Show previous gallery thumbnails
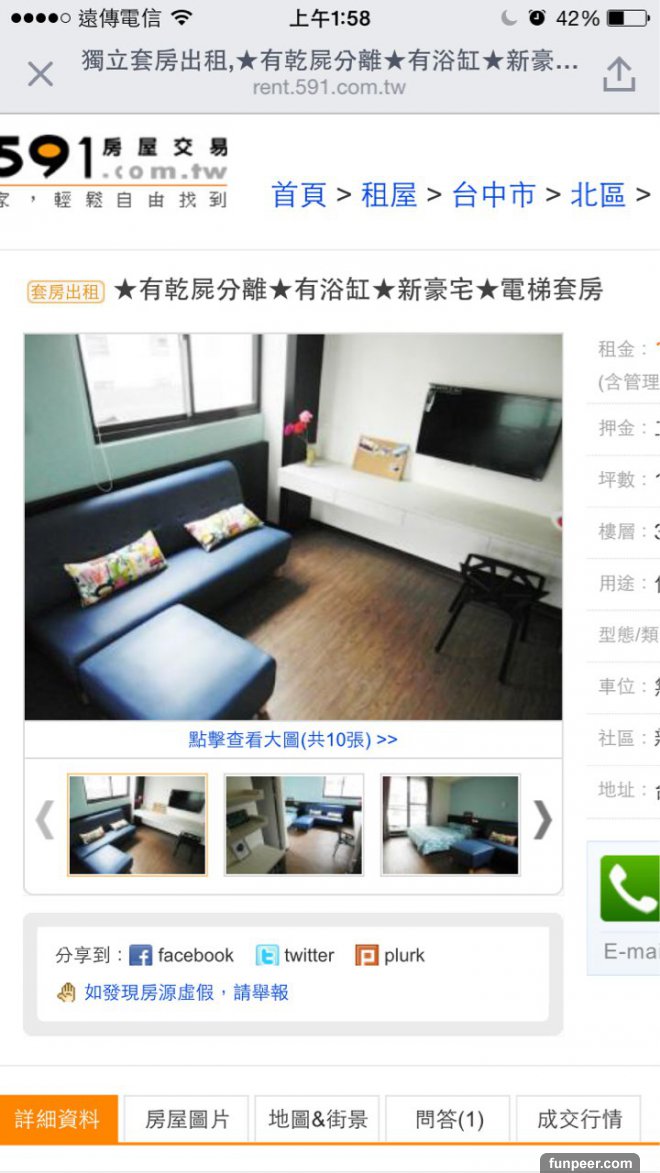The height and width of the screenshot is (1173, 660). tap(44, 821)
